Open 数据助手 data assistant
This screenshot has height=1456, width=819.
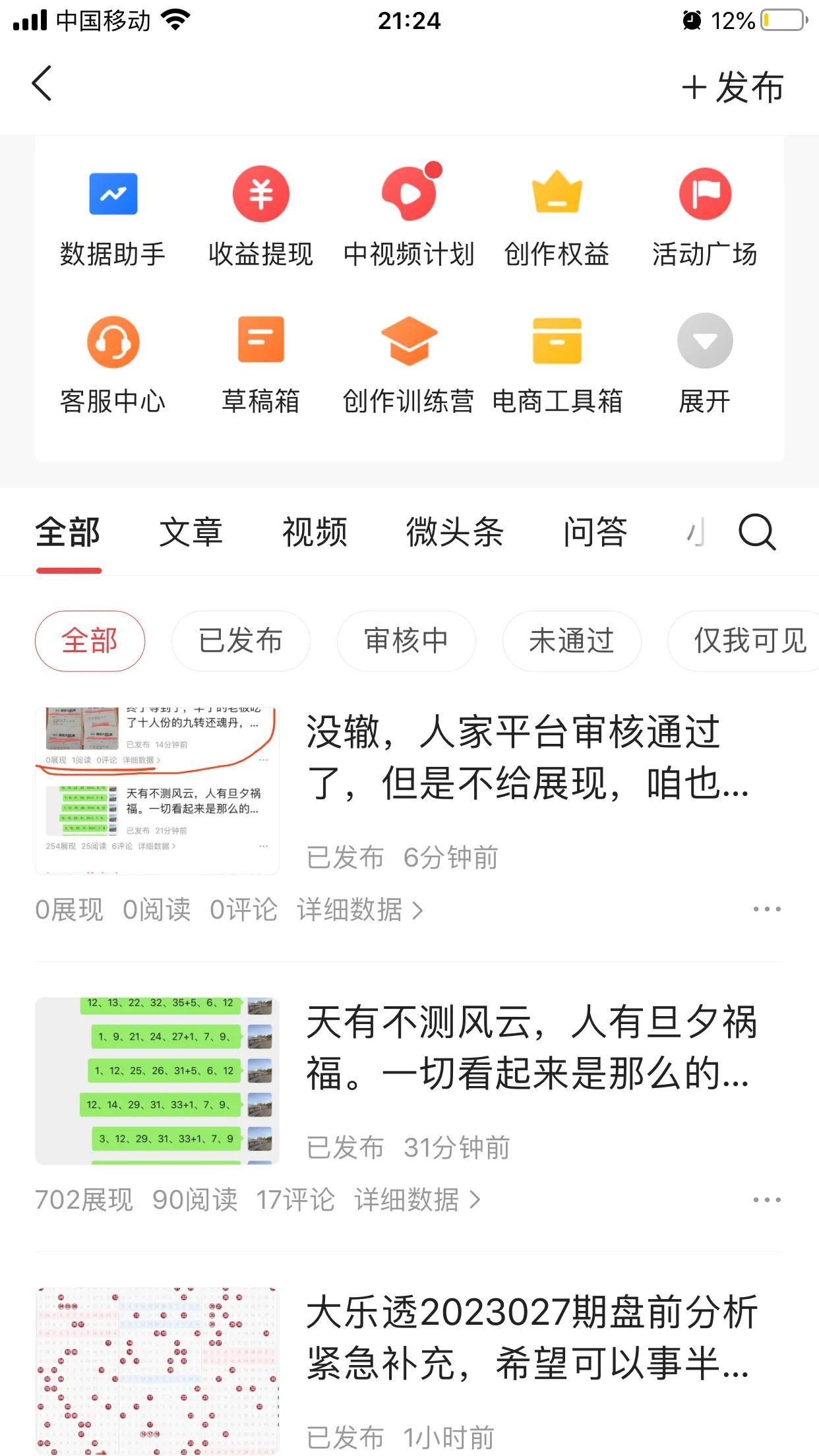coord(113,215)
